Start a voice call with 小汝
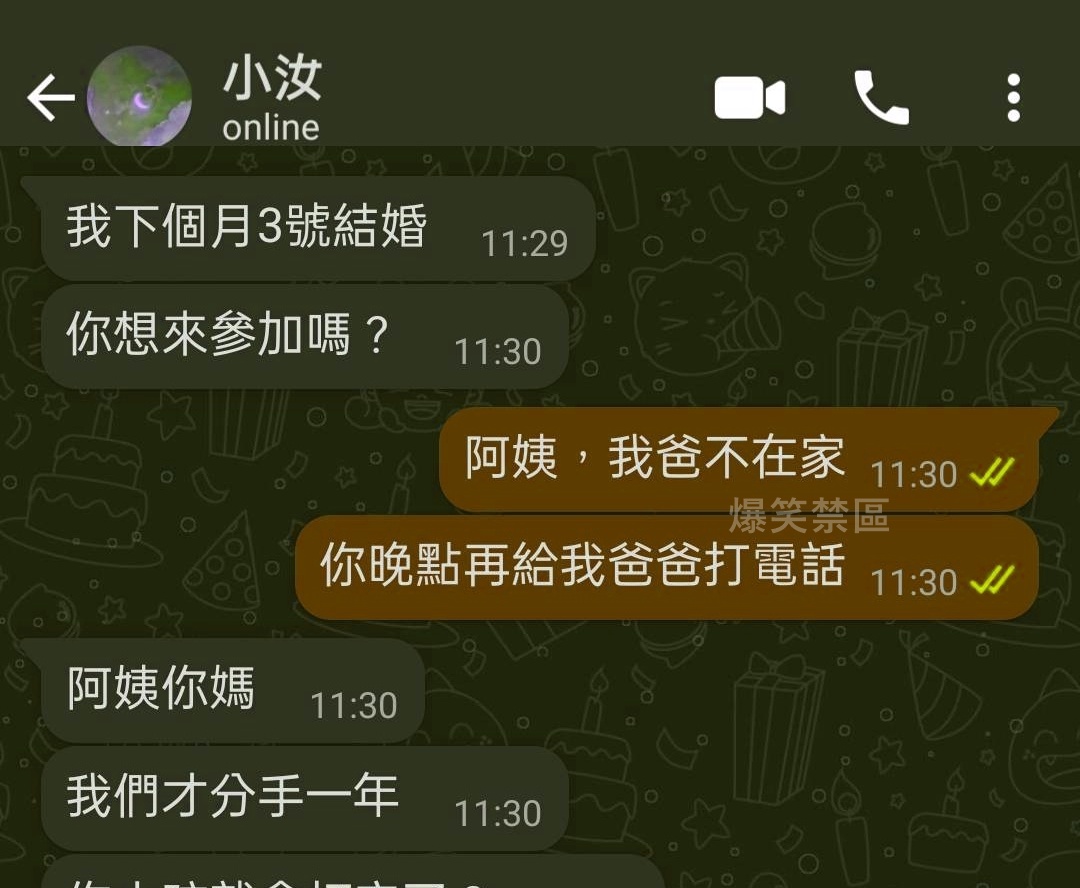Viewport: 1080px width, 888px height. 881,98
